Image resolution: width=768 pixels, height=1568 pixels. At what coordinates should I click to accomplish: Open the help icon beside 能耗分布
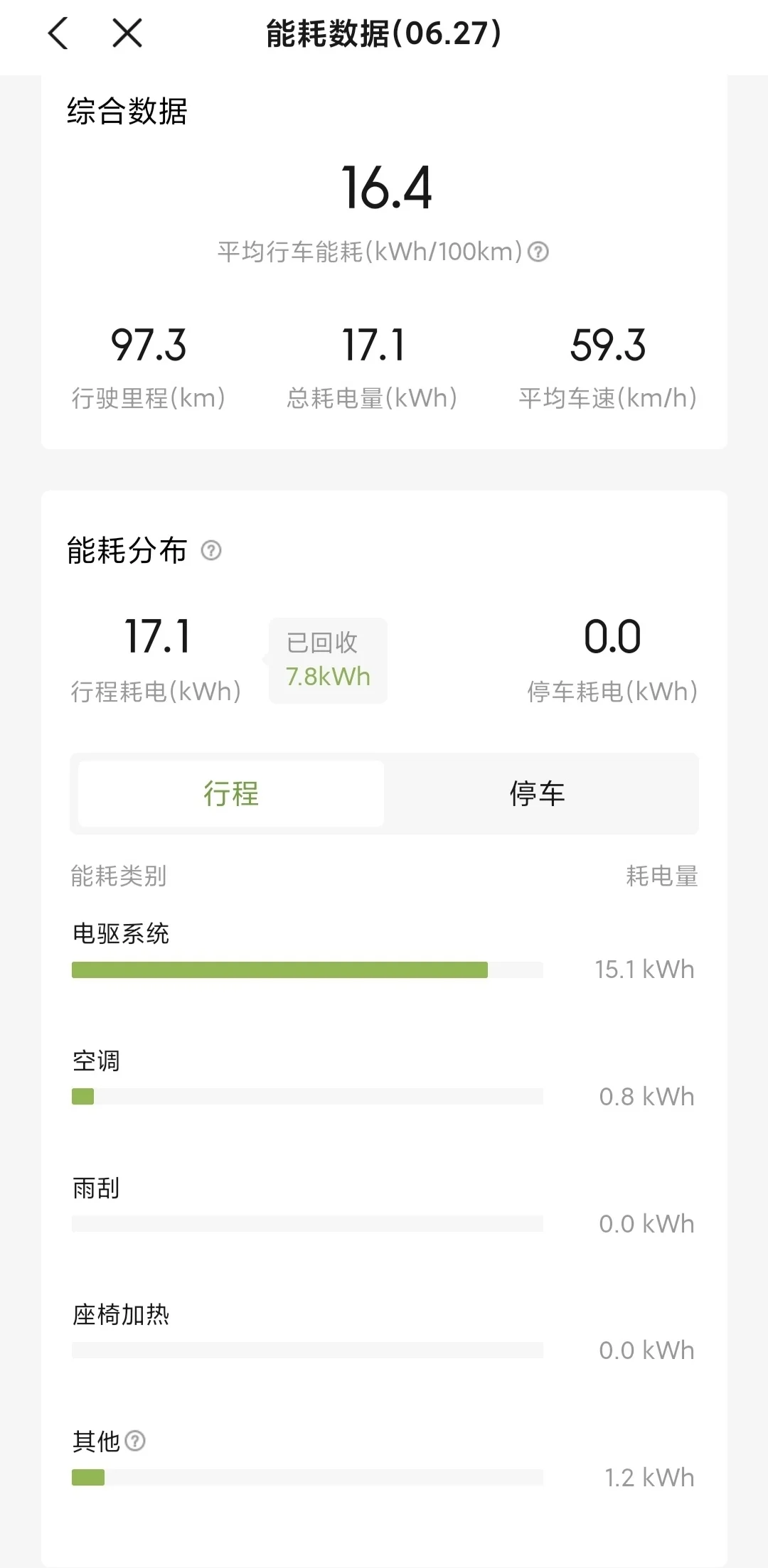[211, 550]
